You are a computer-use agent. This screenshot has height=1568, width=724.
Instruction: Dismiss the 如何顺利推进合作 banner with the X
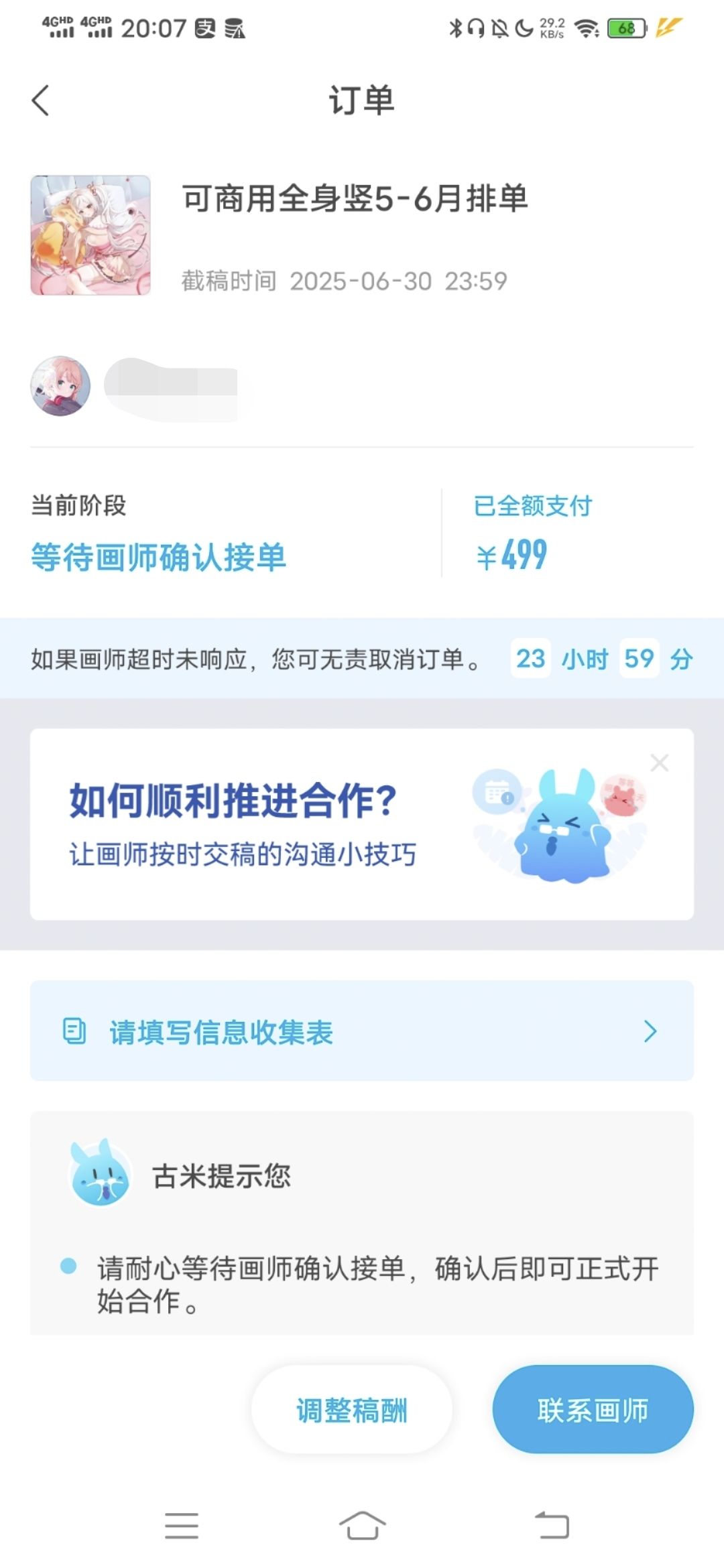click(660, 762)
